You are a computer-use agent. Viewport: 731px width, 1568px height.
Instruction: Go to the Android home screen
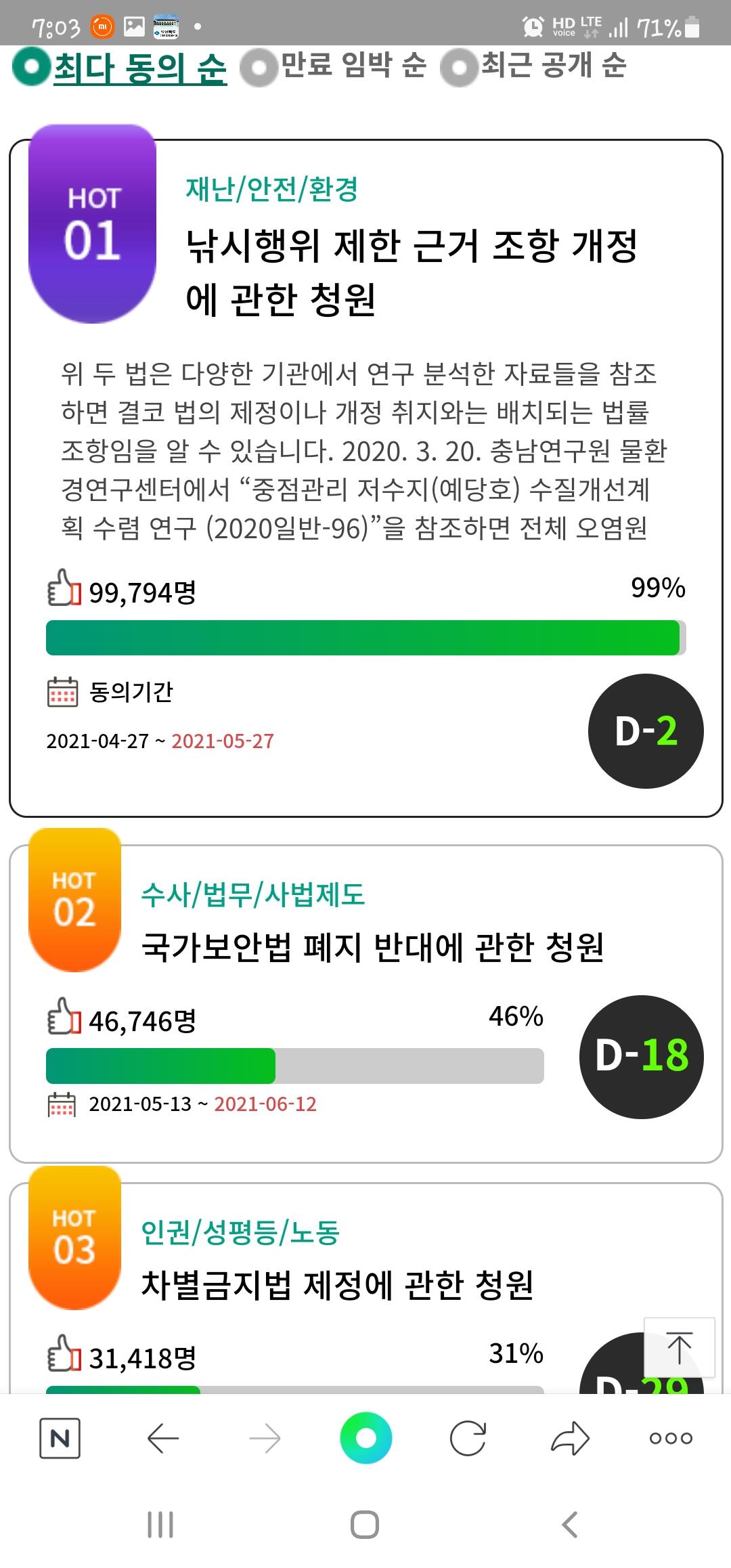365,1525
